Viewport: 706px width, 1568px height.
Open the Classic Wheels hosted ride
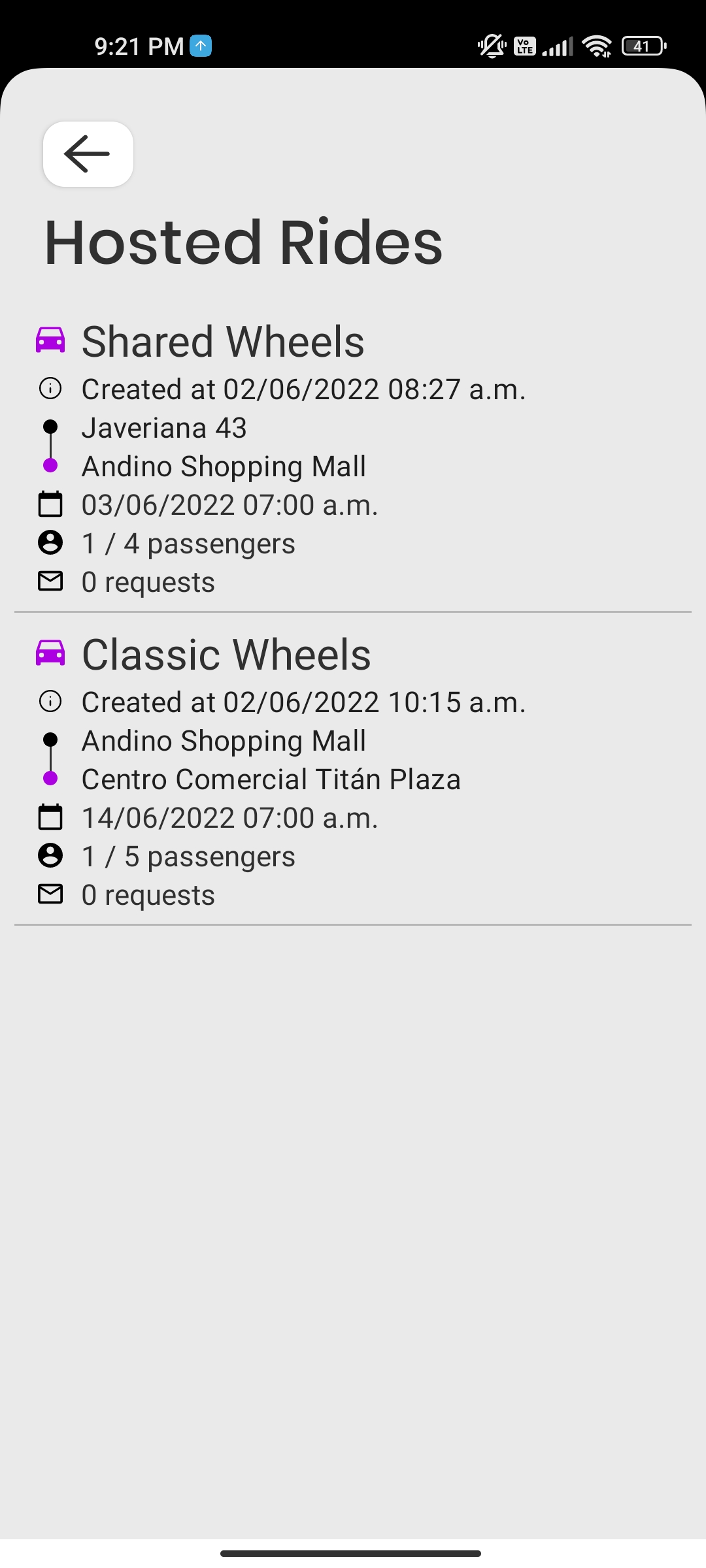point(226,655)
